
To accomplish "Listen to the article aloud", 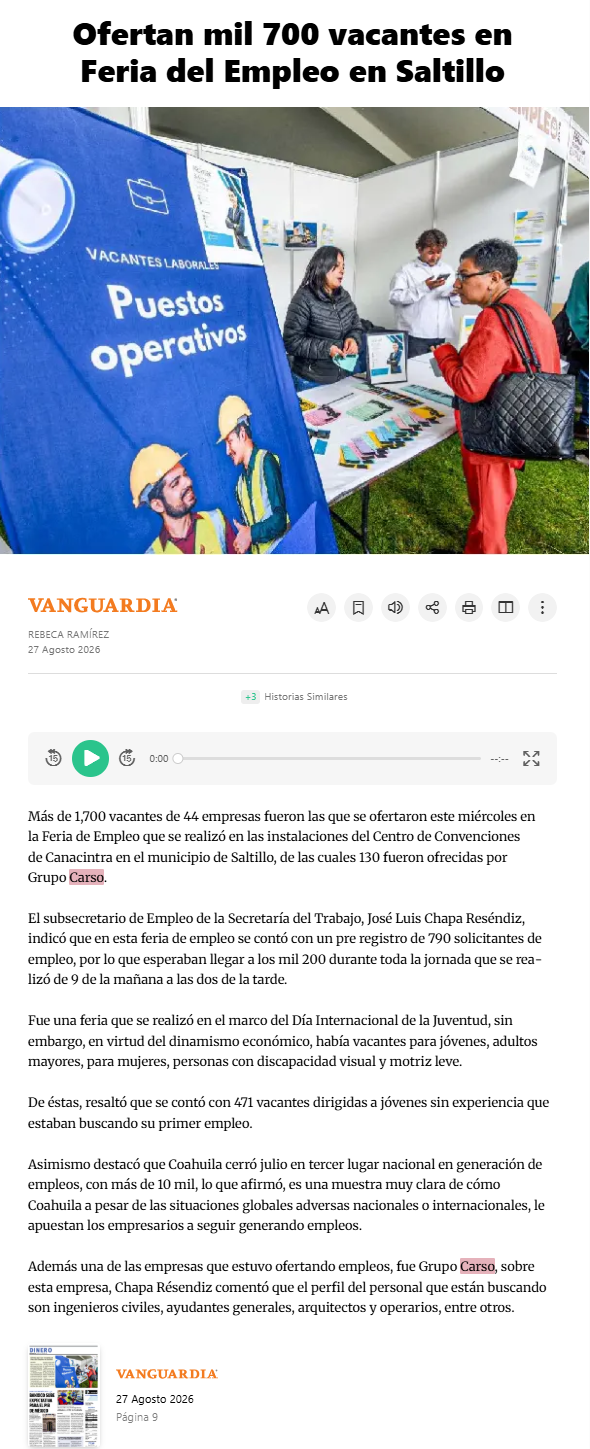I will pyautogui.click(x=395, y=607).
